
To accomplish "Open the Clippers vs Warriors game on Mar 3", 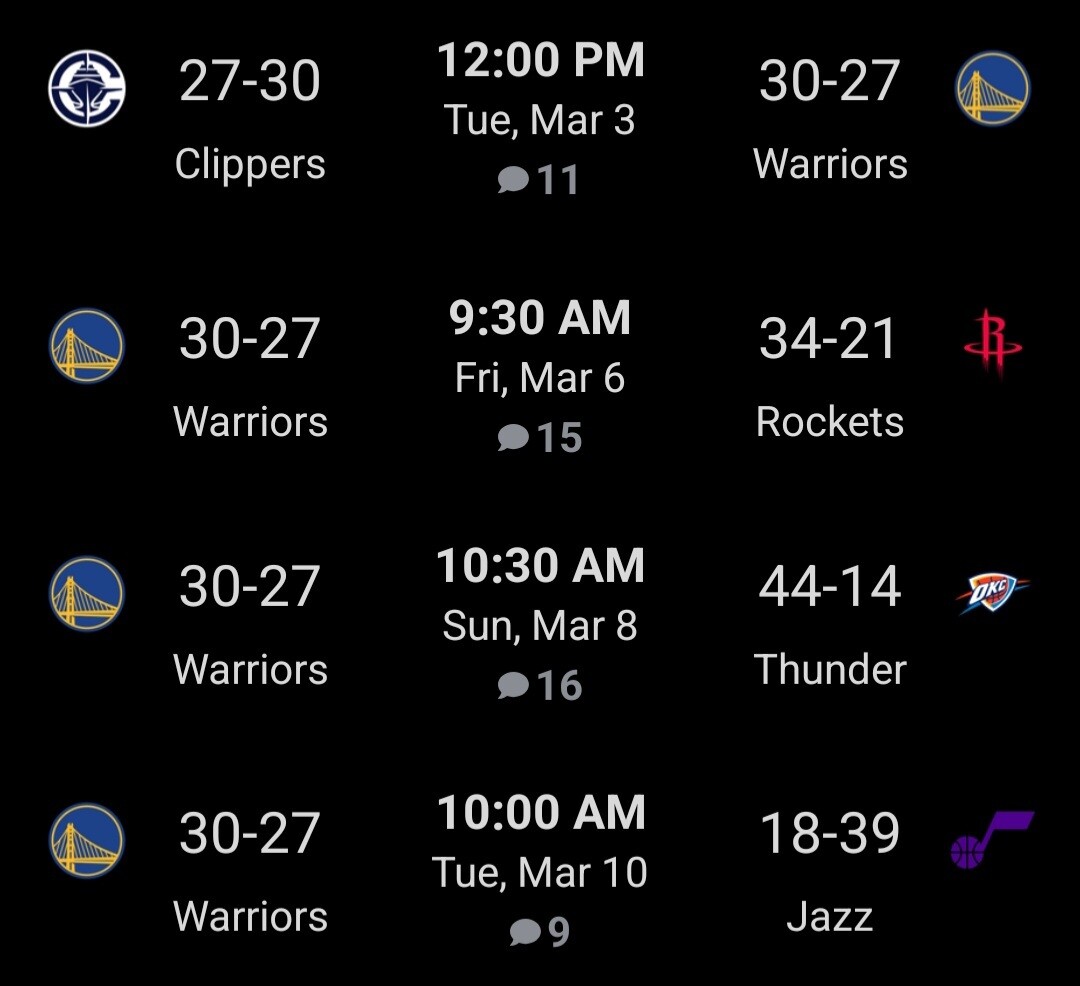I will [x=540, y=117].
